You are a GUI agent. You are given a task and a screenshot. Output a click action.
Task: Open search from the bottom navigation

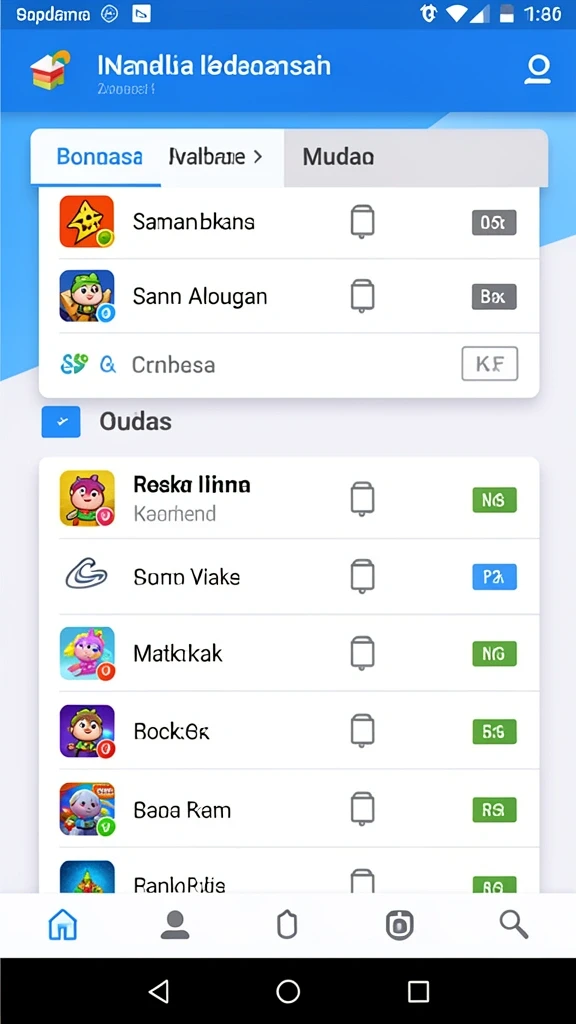point(513,925)
